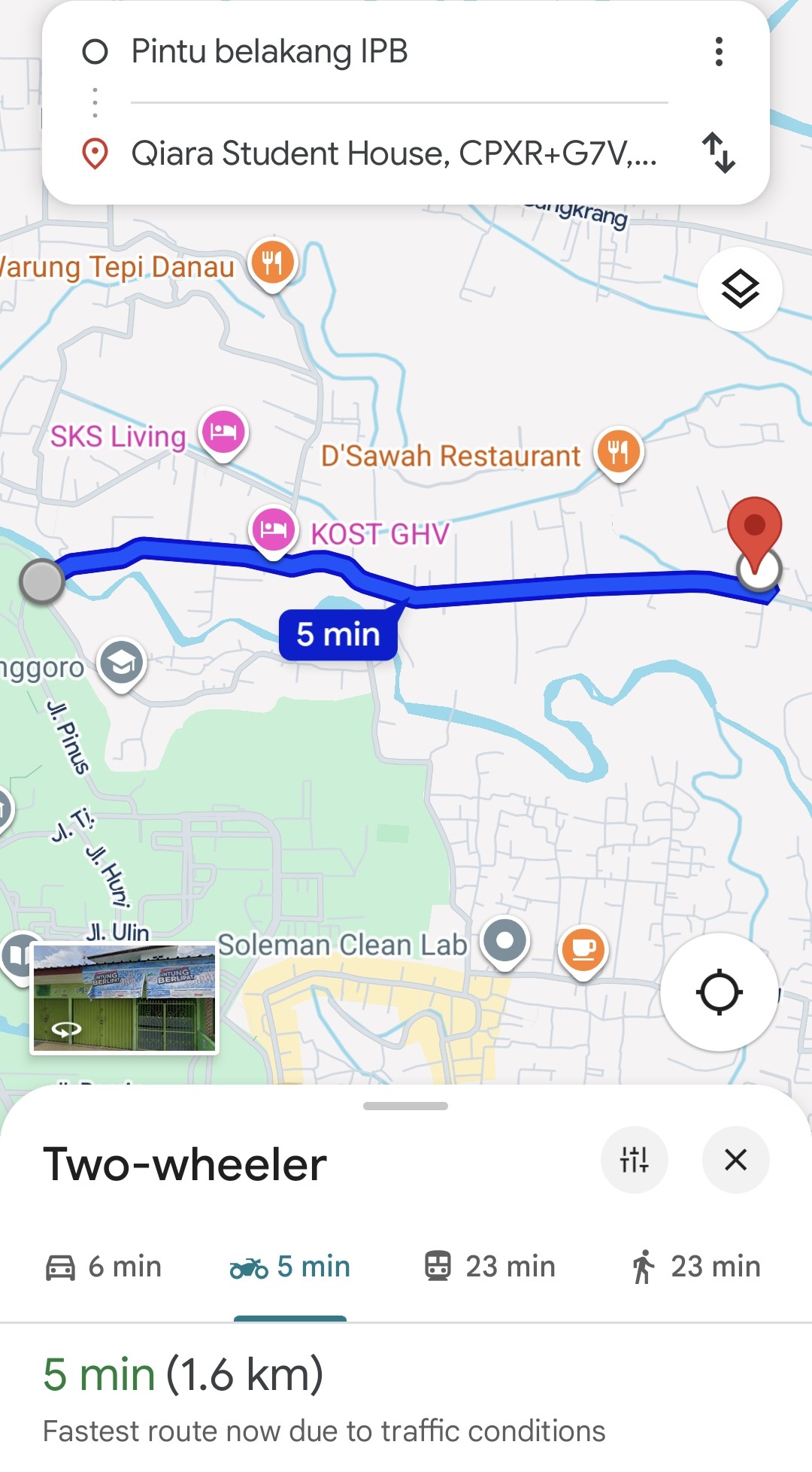This screenshot has width=812, height=1472.
Task: Open SKS Living place marker
Action: (223, 432)
